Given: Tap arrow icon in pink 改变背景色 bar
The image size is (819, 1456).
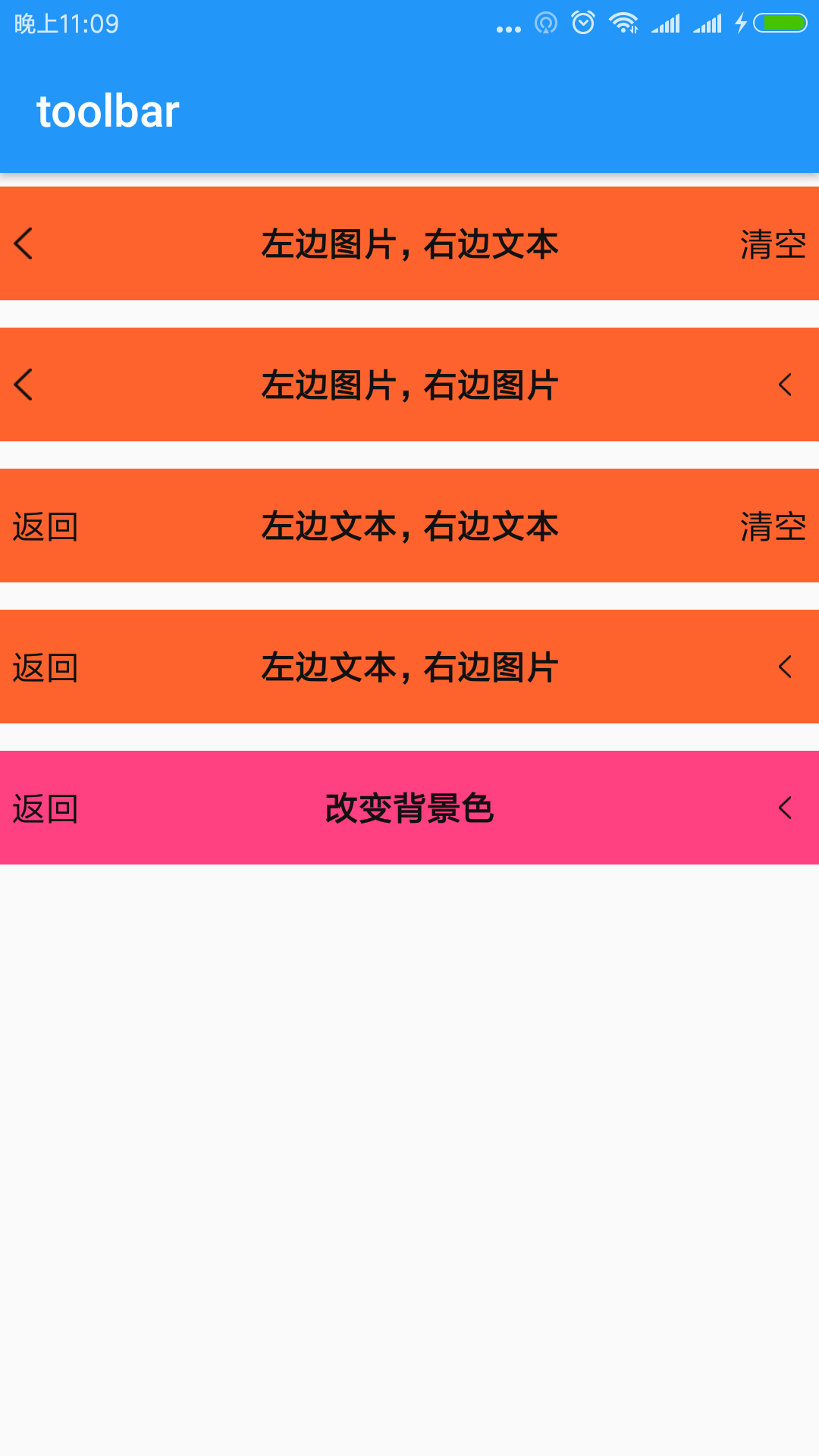Looking at the screenshot, I should point(785,808).
